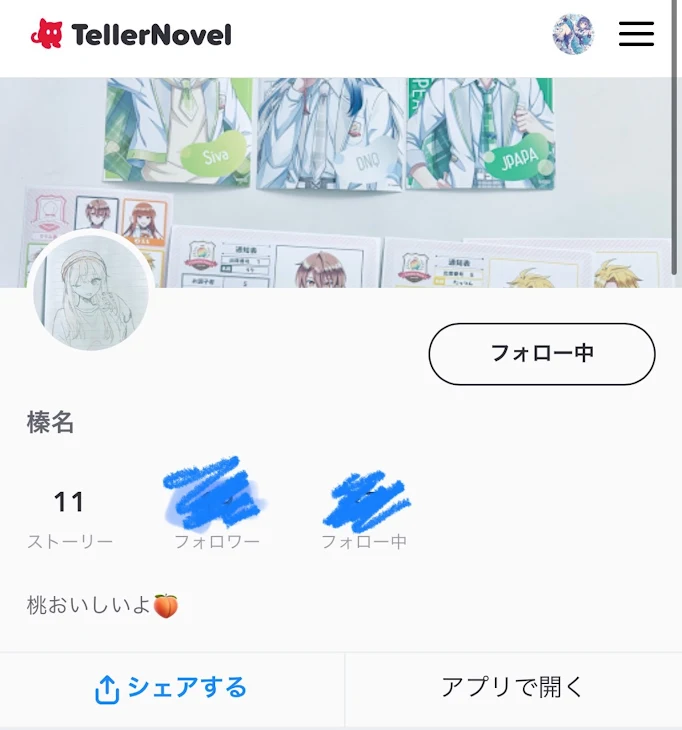Share this profile with シェアする

pos(171,688)
